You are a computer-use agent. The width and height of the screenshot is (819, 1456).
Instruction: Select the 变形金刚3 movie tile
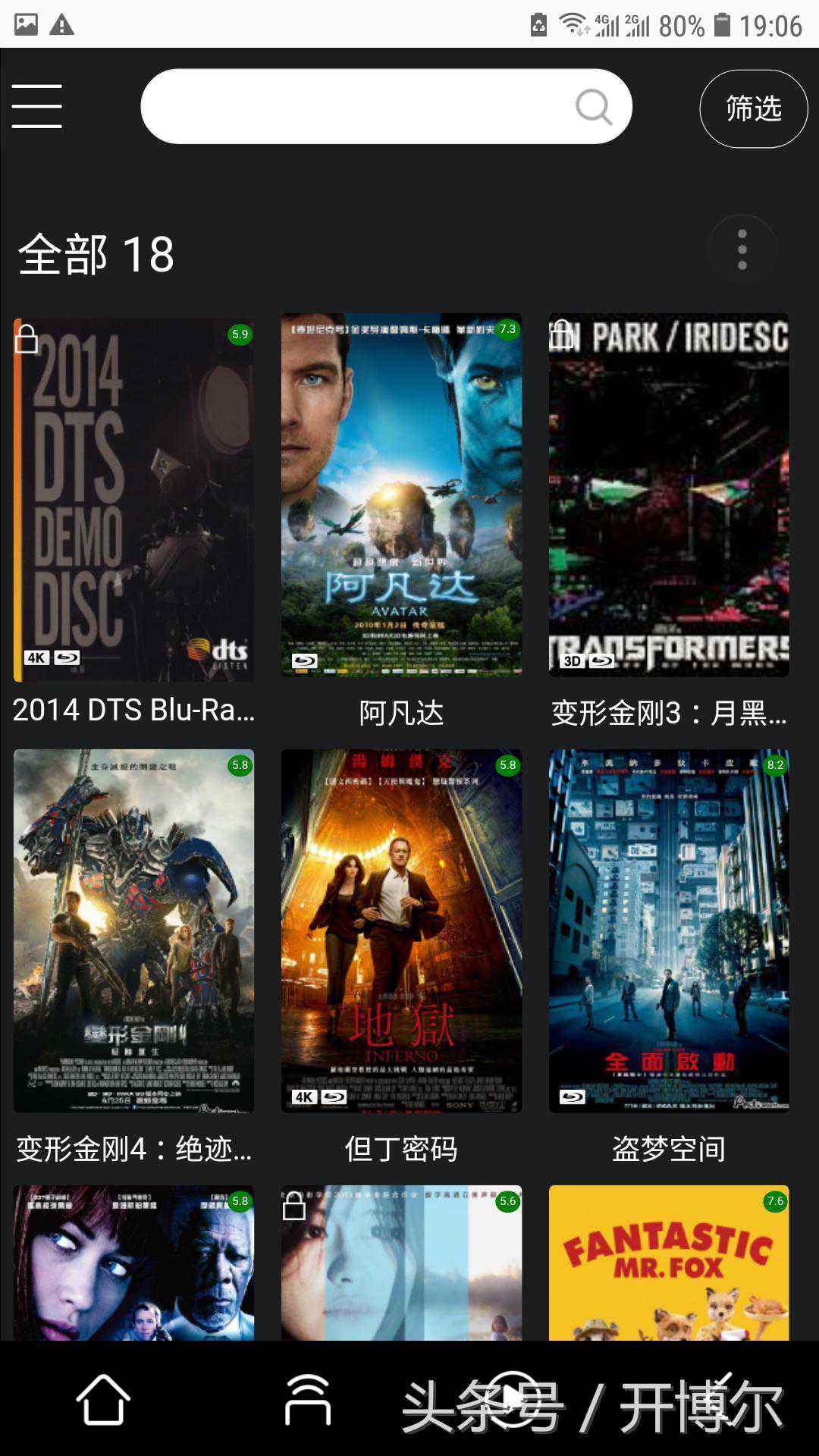pos(669,494)
